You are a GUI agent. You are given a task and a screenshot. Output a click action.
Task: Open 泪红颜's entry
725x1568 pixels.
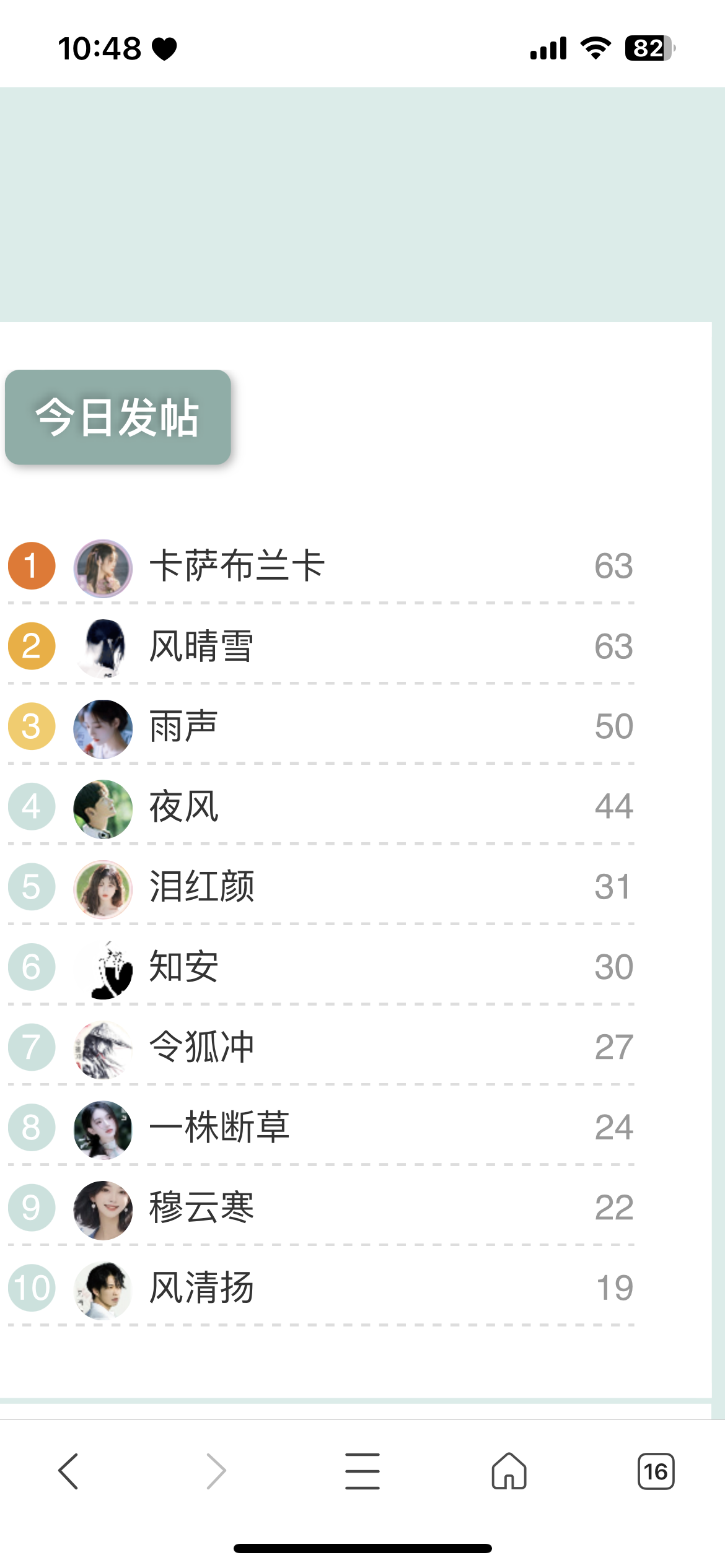click(x=201, y=887)
